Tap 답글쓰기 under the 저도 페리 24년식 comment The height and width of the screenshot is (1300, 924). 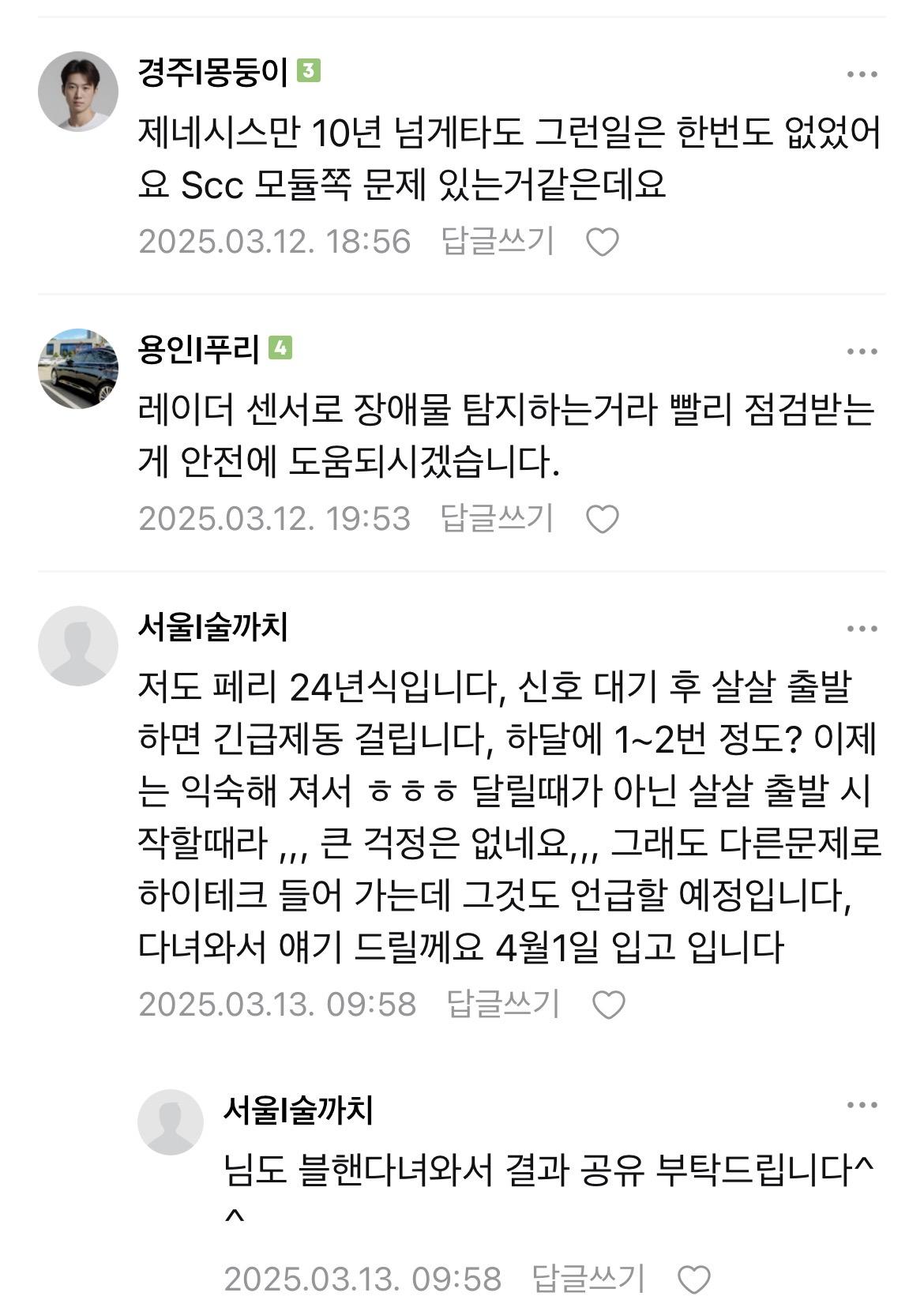(503, 1004)
